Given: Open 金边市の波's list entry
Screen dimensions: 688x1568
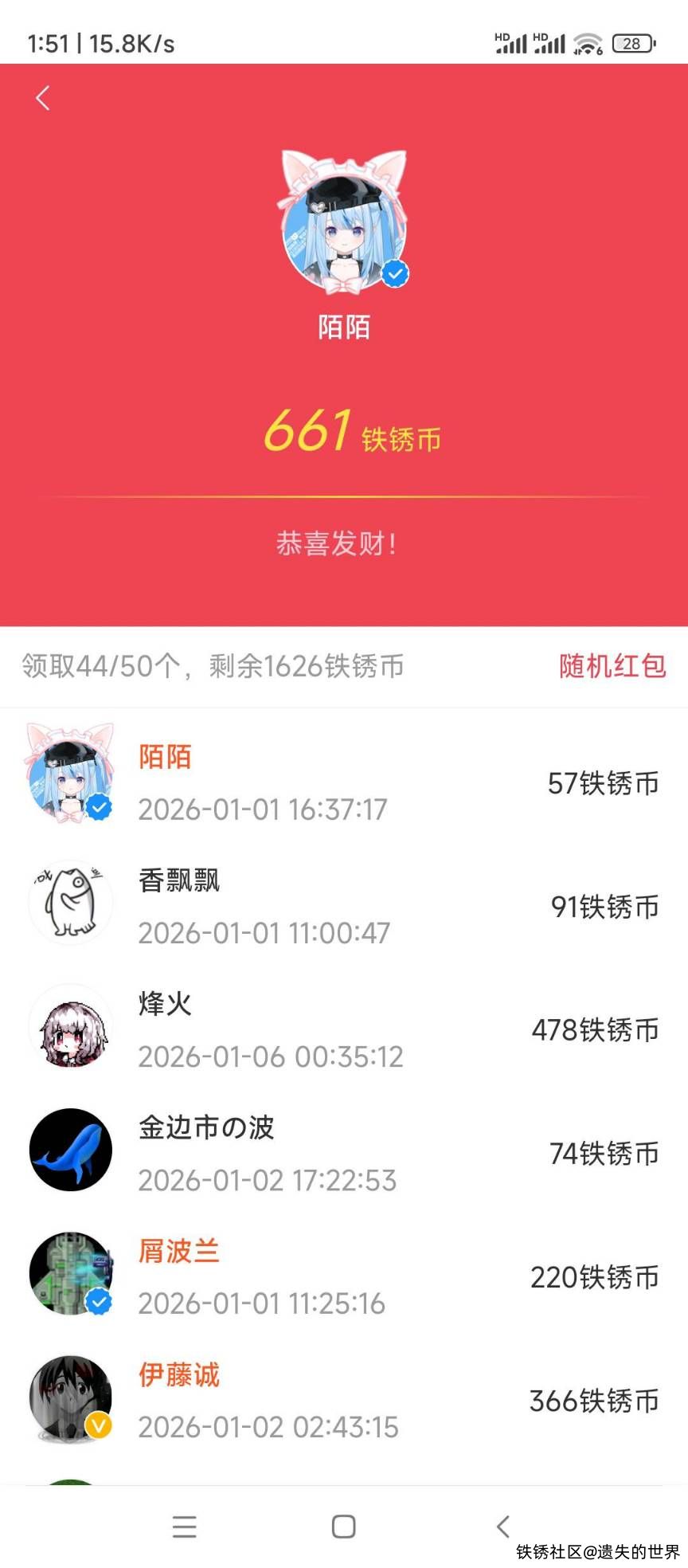Looking at the screenshot, I should [344, 1153].
